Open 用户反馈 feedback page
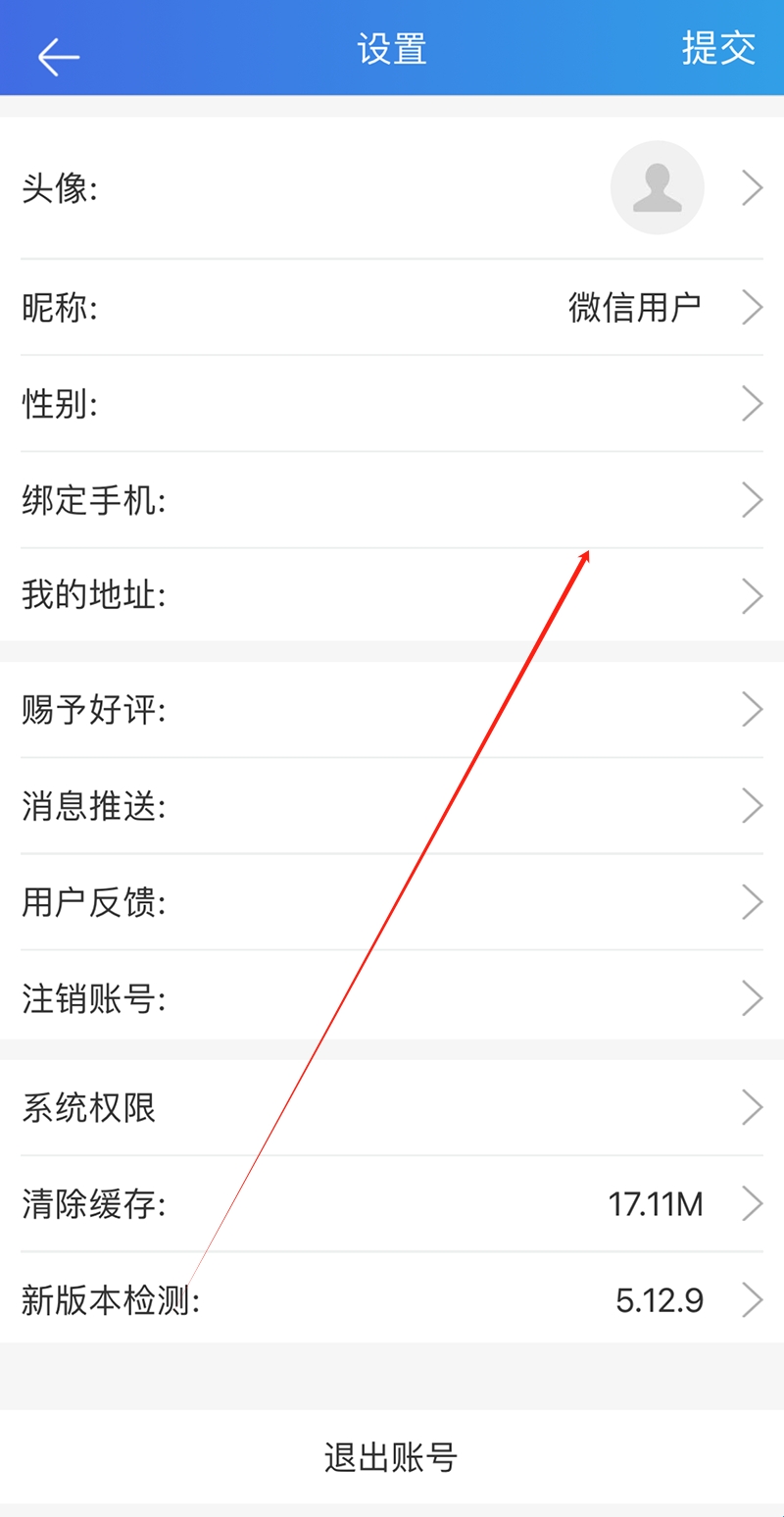784x1517 pixels. pos(392,902)
